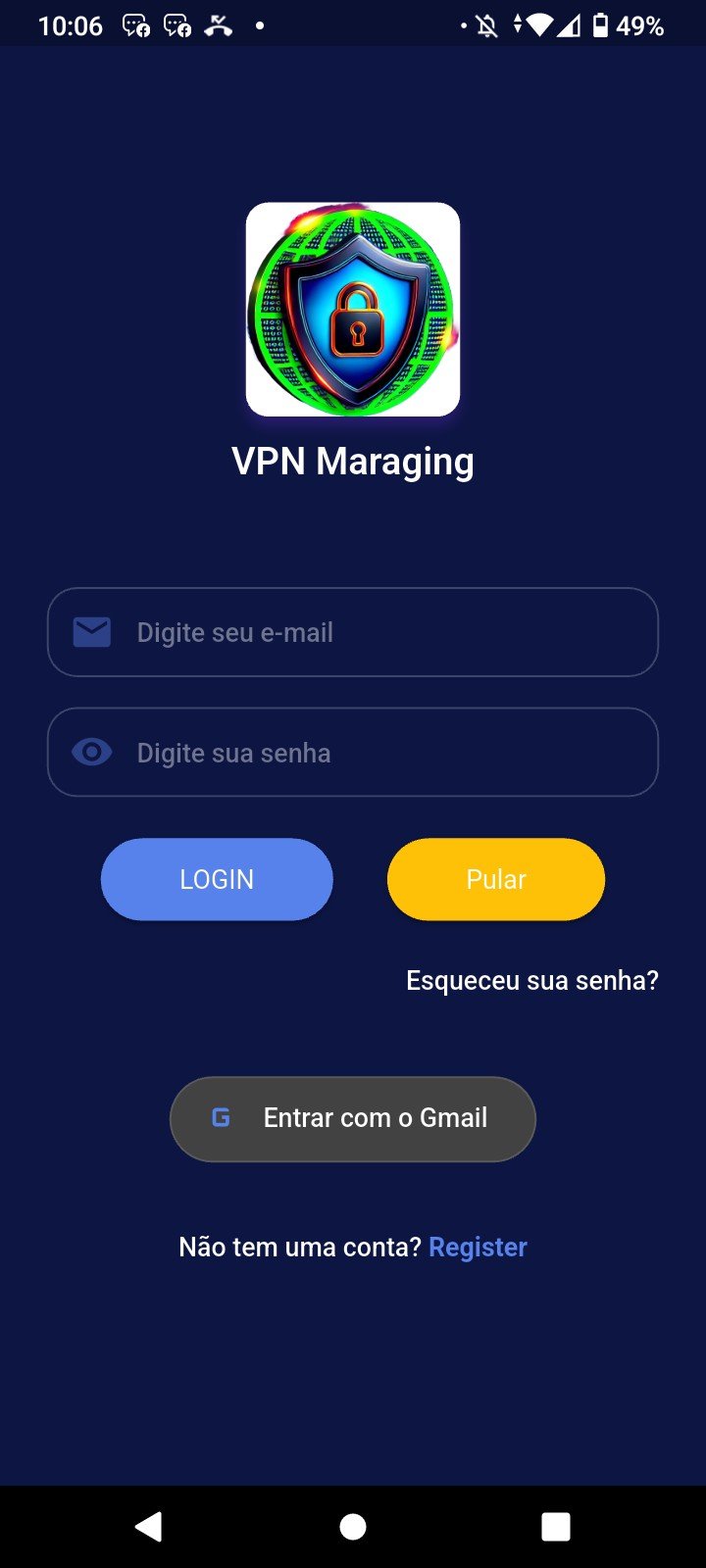
Task: Open the Register link
Action: point(479,1247)
